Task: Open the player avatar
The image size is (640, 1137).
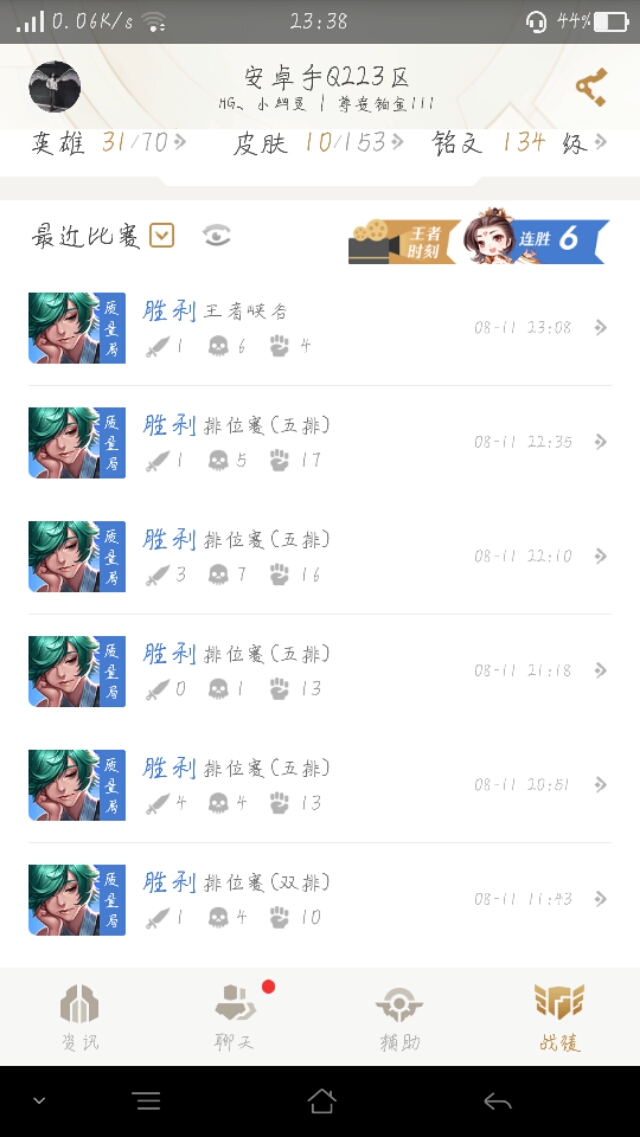Action: click(54, 87)
